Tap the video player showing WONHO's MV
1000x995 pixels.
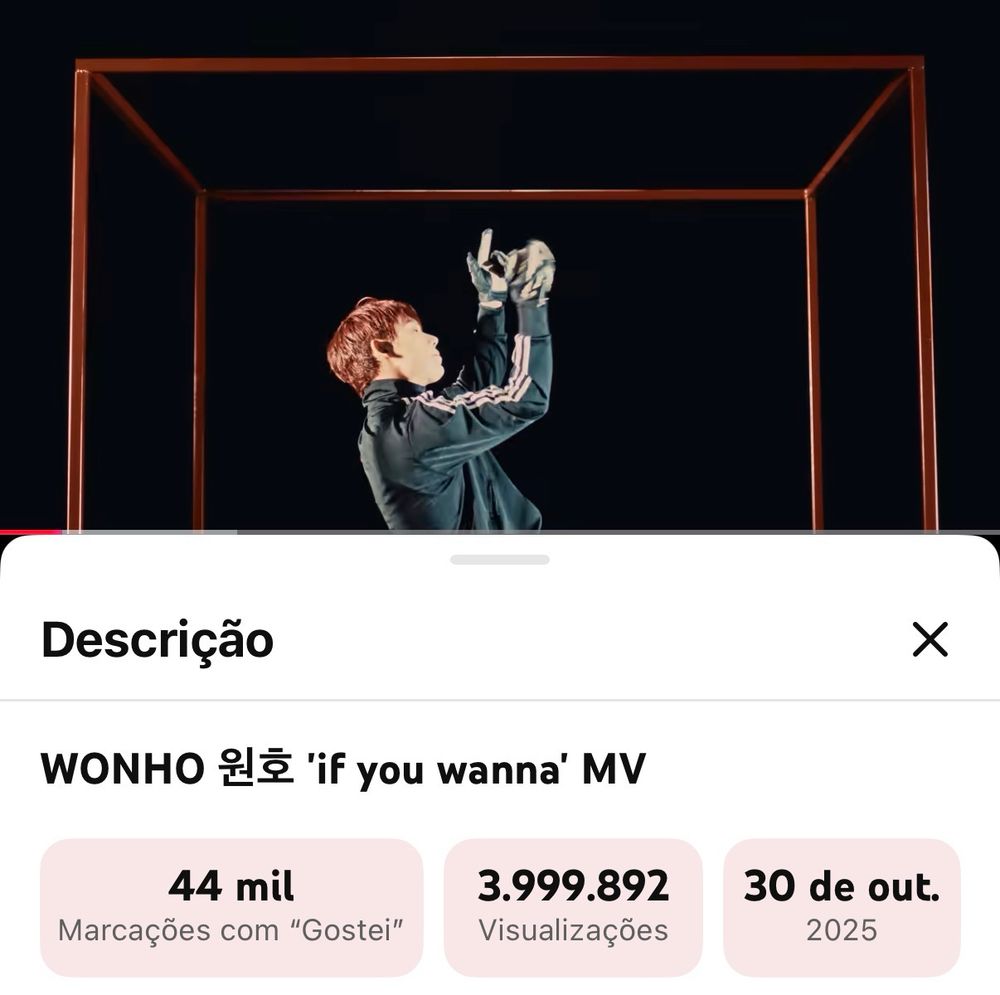(500, 270)
